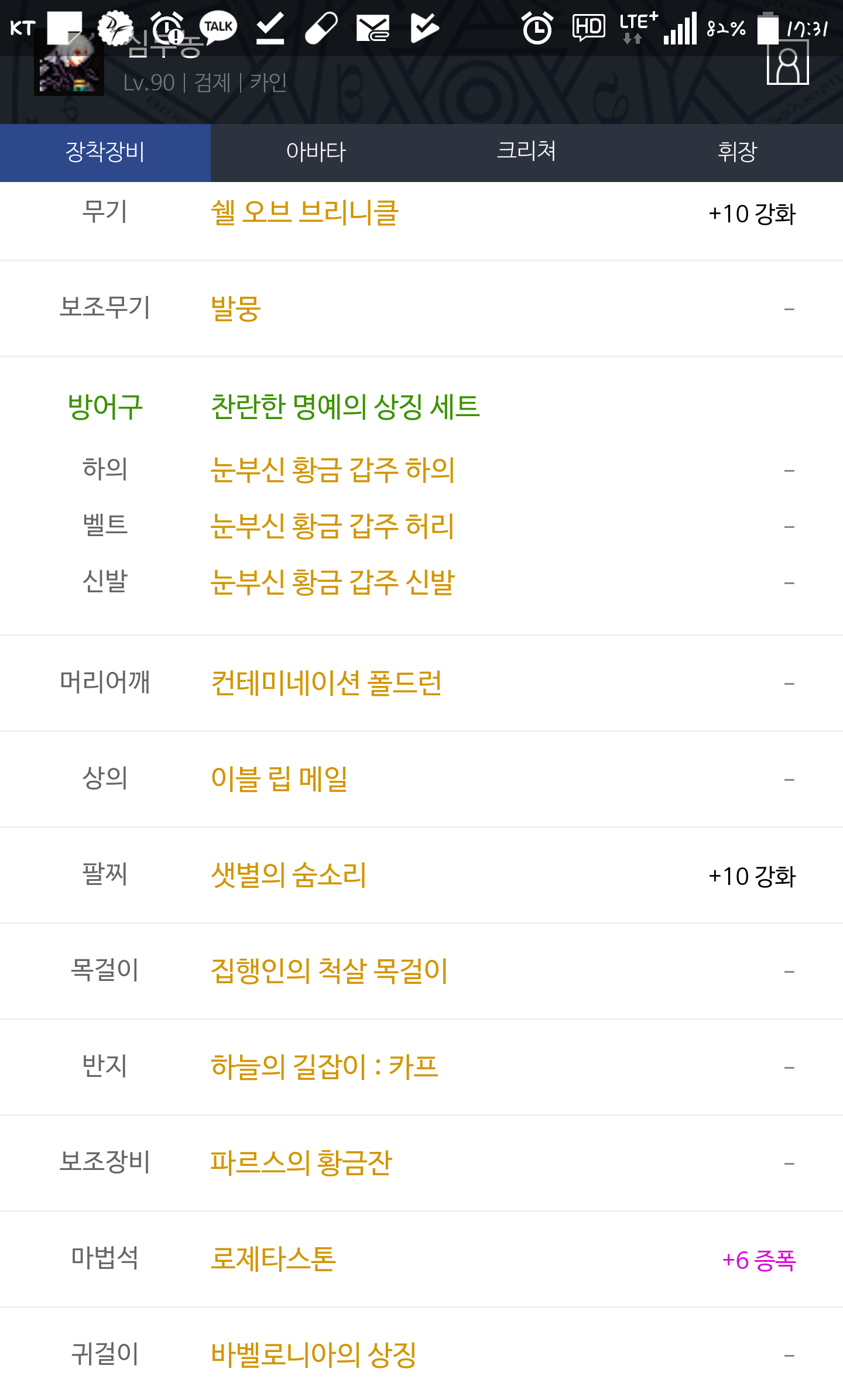Viewport: 843px width, 1400px height.
Task: Switch to the 휘장 tab
Action: (738, 152)
